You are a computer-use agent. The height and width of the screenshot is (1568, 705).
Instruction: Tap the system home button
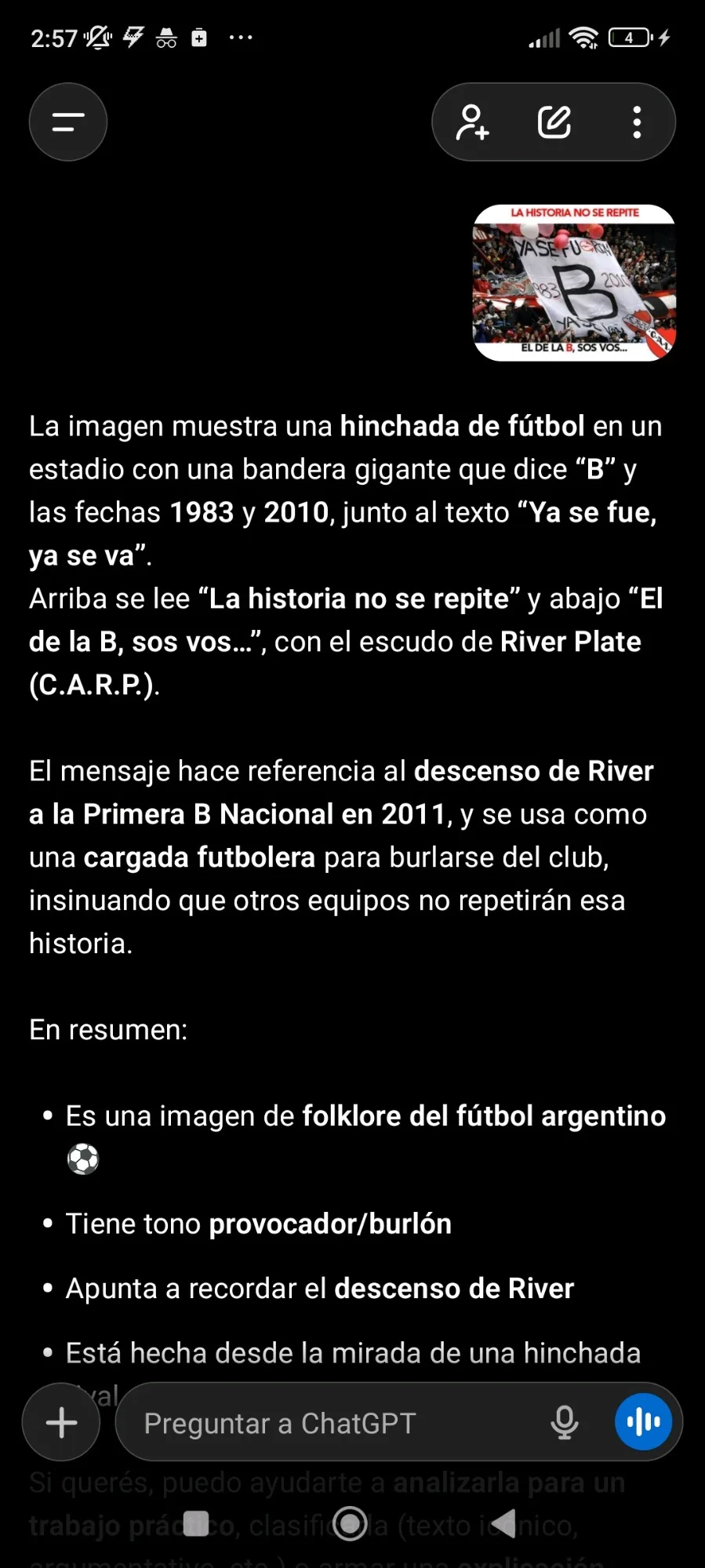coord(350,1523)
